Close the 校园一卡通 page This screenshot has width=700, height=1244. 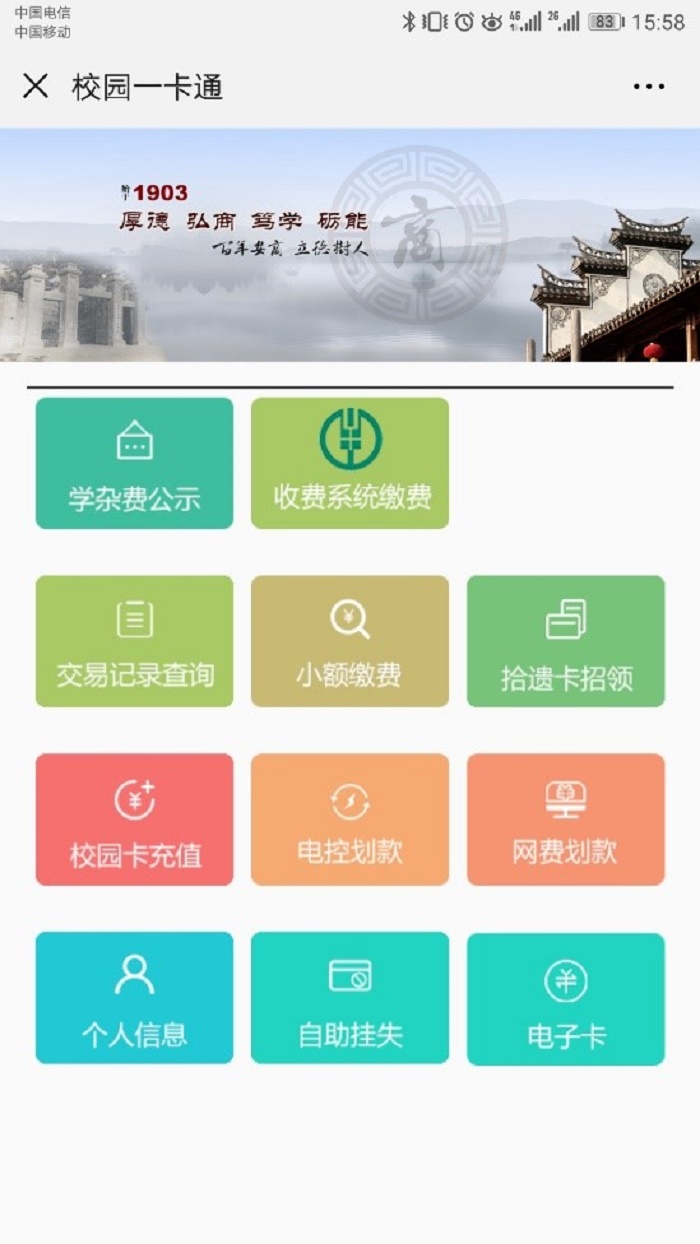[x=35, y=87]
